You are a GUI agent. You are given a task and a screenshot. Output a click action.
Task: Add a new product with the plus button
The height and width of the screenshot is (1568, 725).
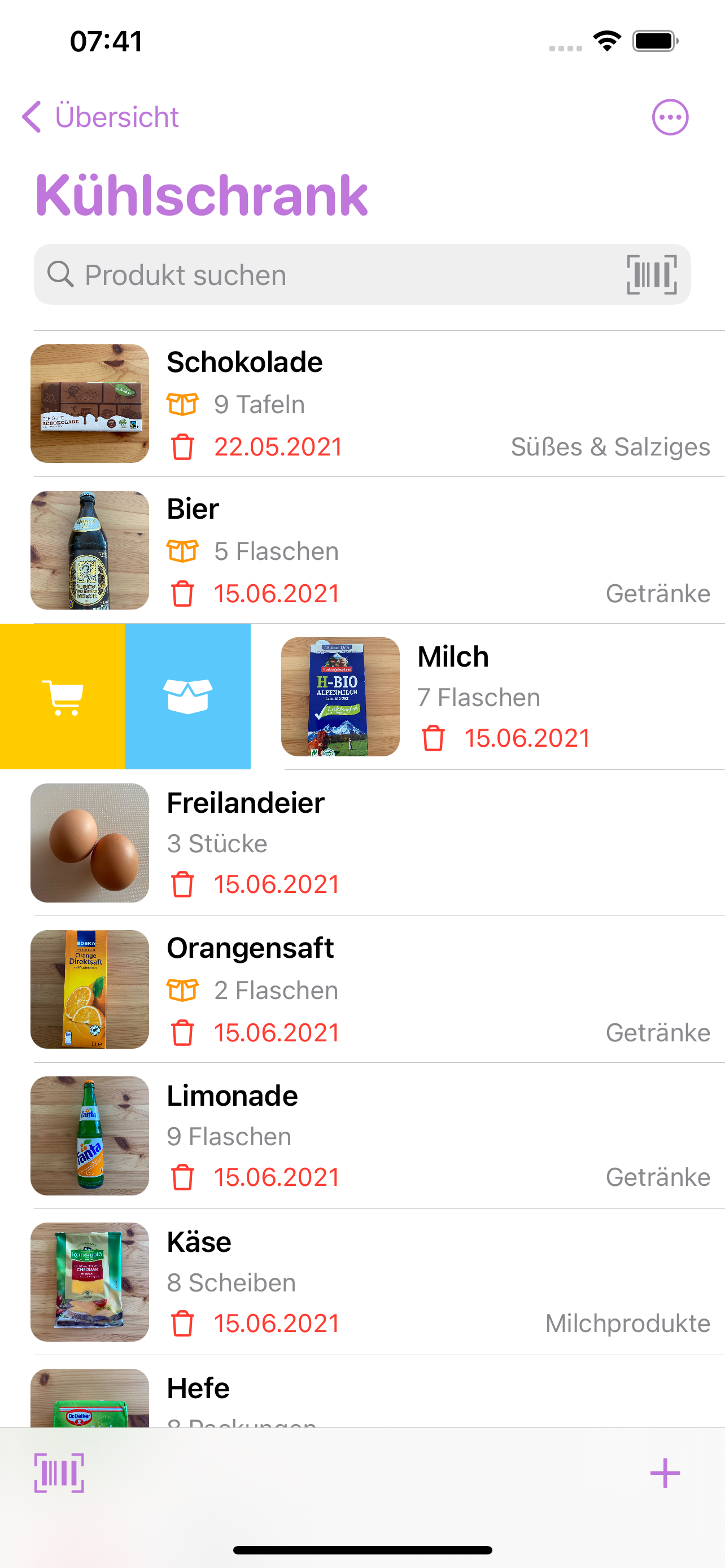665,1473
